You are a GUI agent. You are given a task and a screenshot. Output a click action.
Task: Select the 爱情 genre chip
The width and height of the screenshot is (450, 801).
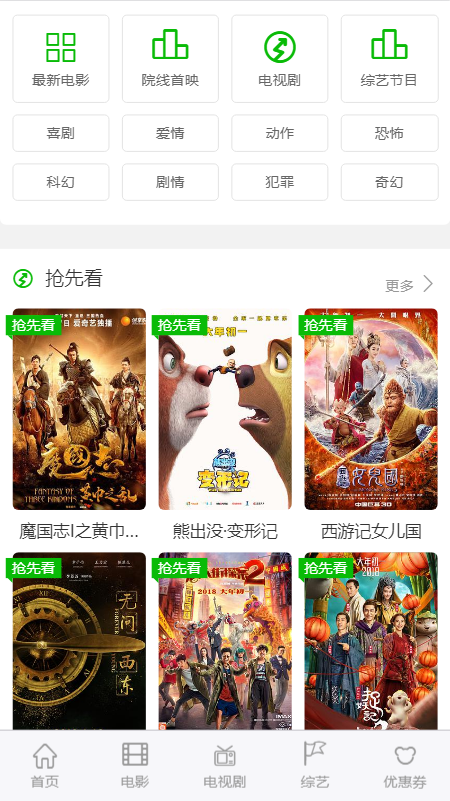(170, 133)
